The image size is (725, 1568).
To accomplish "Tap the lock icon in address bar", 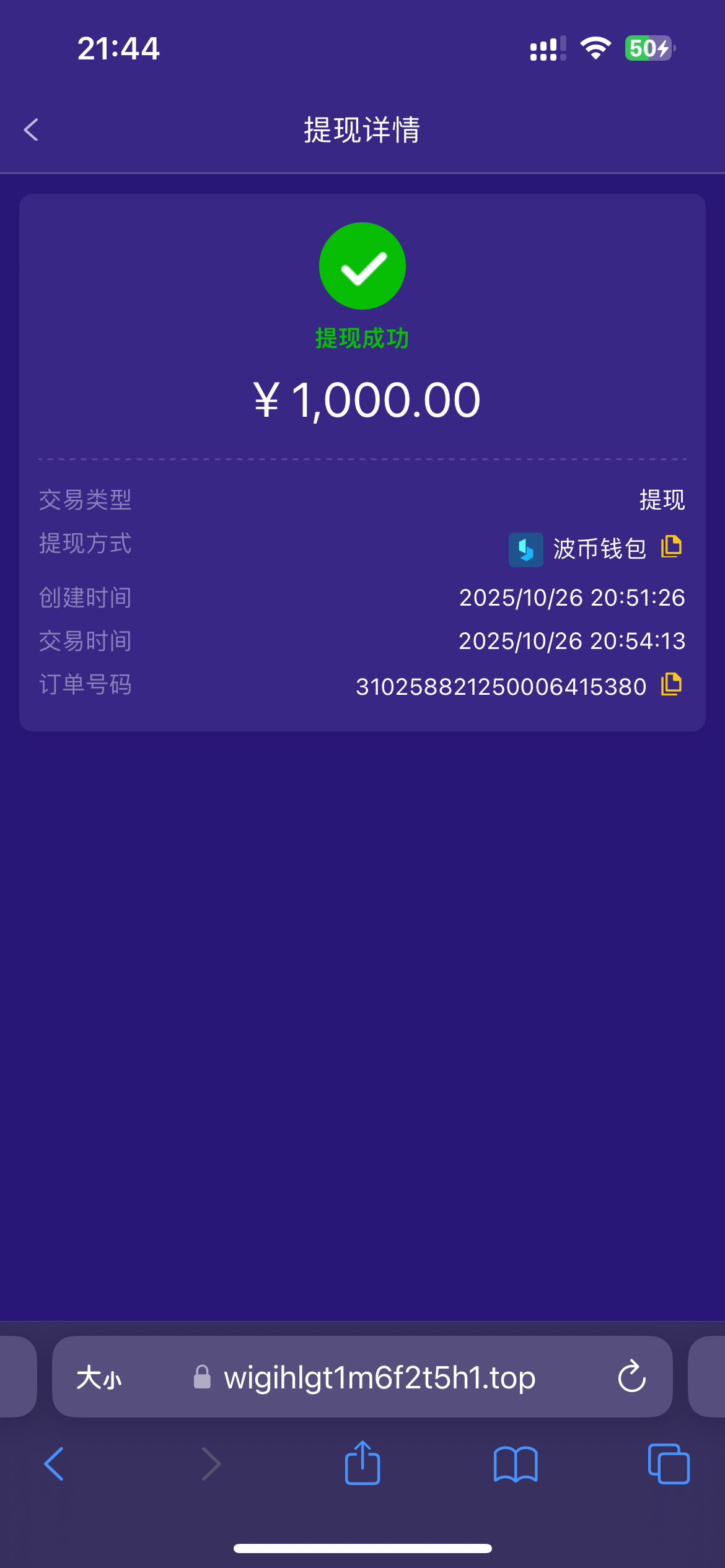I will point(202,1377).
